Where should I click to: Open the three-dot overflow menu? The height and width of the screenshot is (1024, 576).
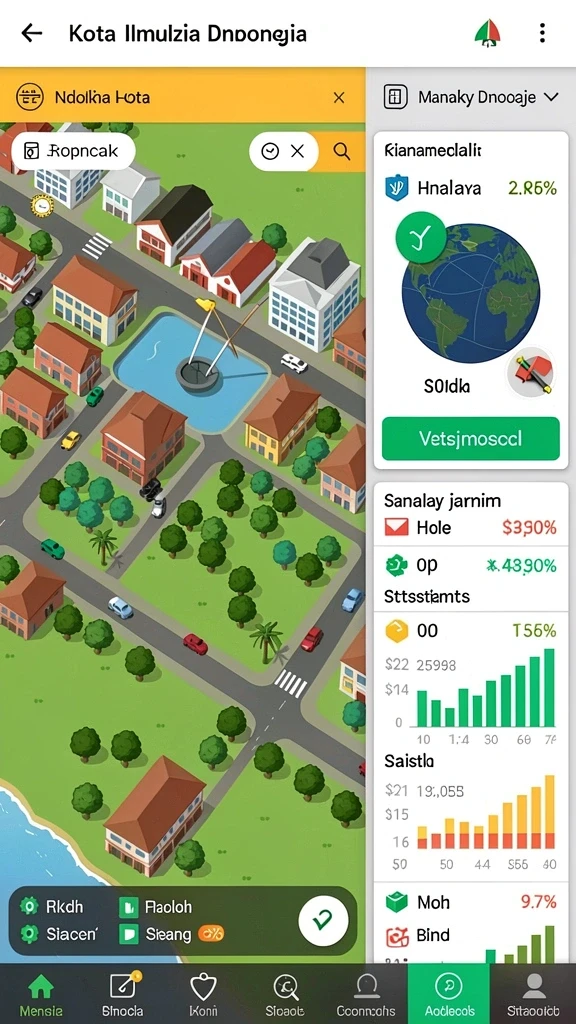click(x=542, y=33)
